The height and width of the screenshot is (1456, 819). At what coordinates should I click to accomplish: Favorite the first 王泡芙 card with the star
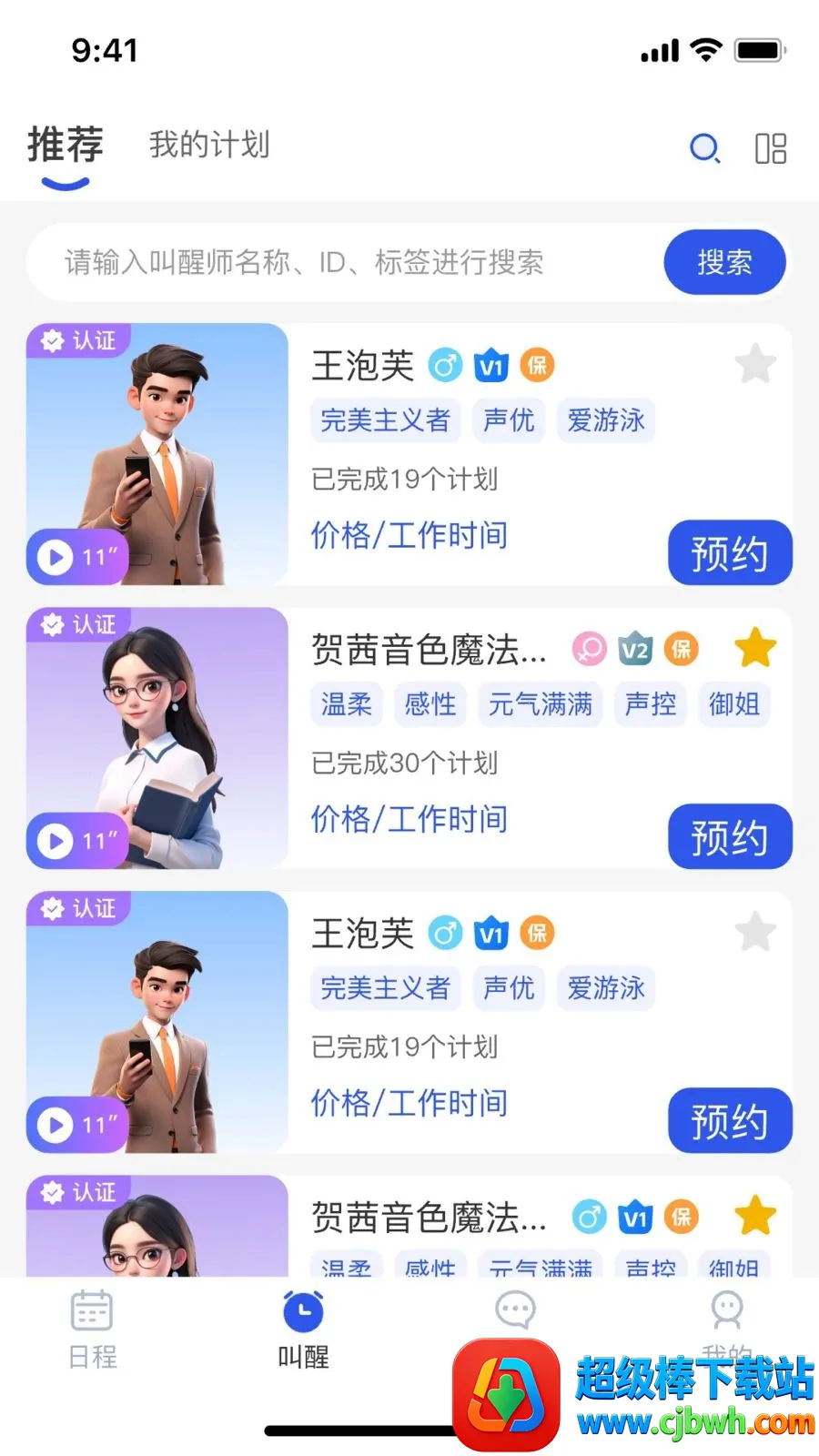[x=755, y=364]
